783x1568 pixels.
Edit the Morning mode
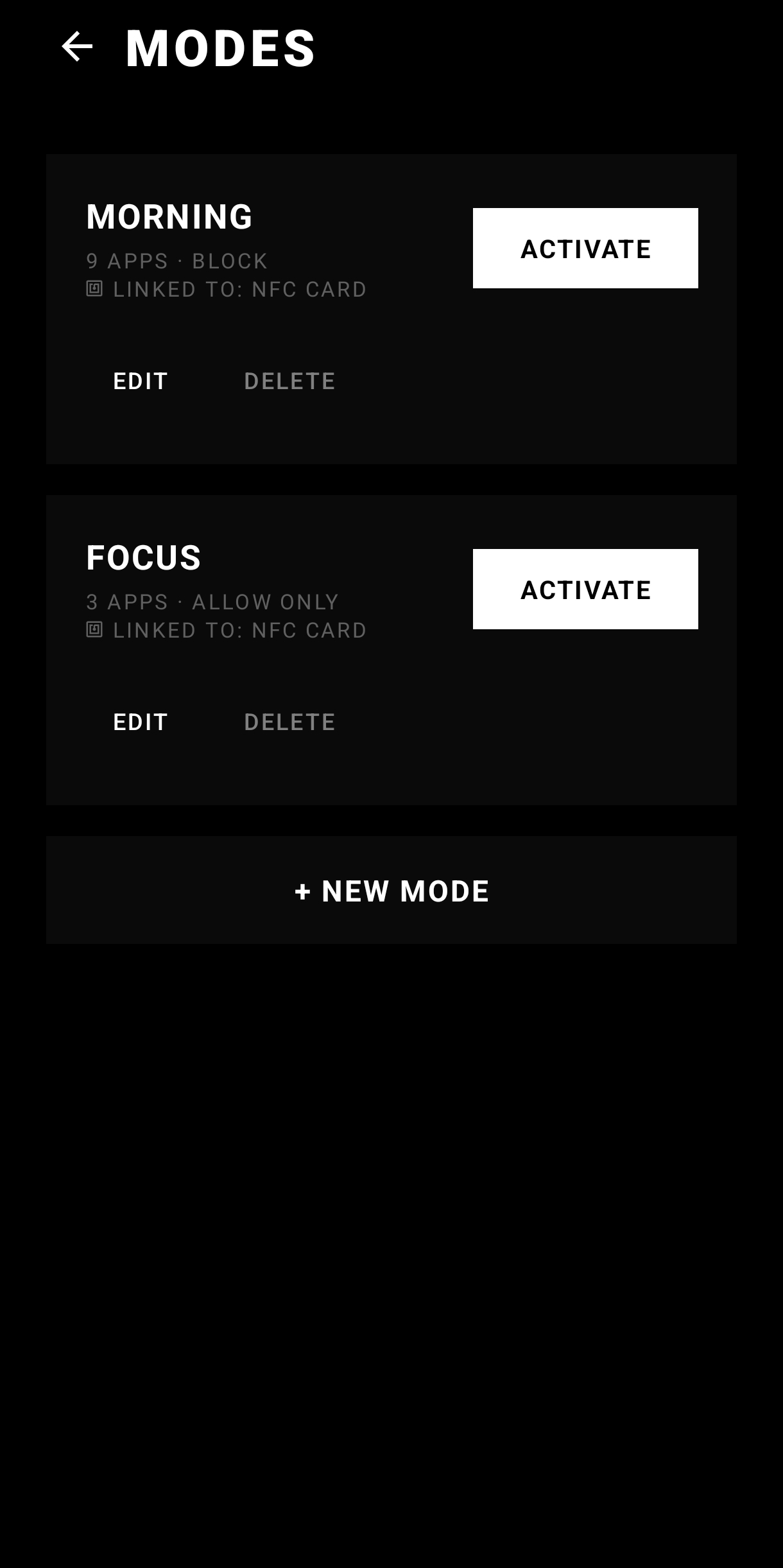[141, 381]
